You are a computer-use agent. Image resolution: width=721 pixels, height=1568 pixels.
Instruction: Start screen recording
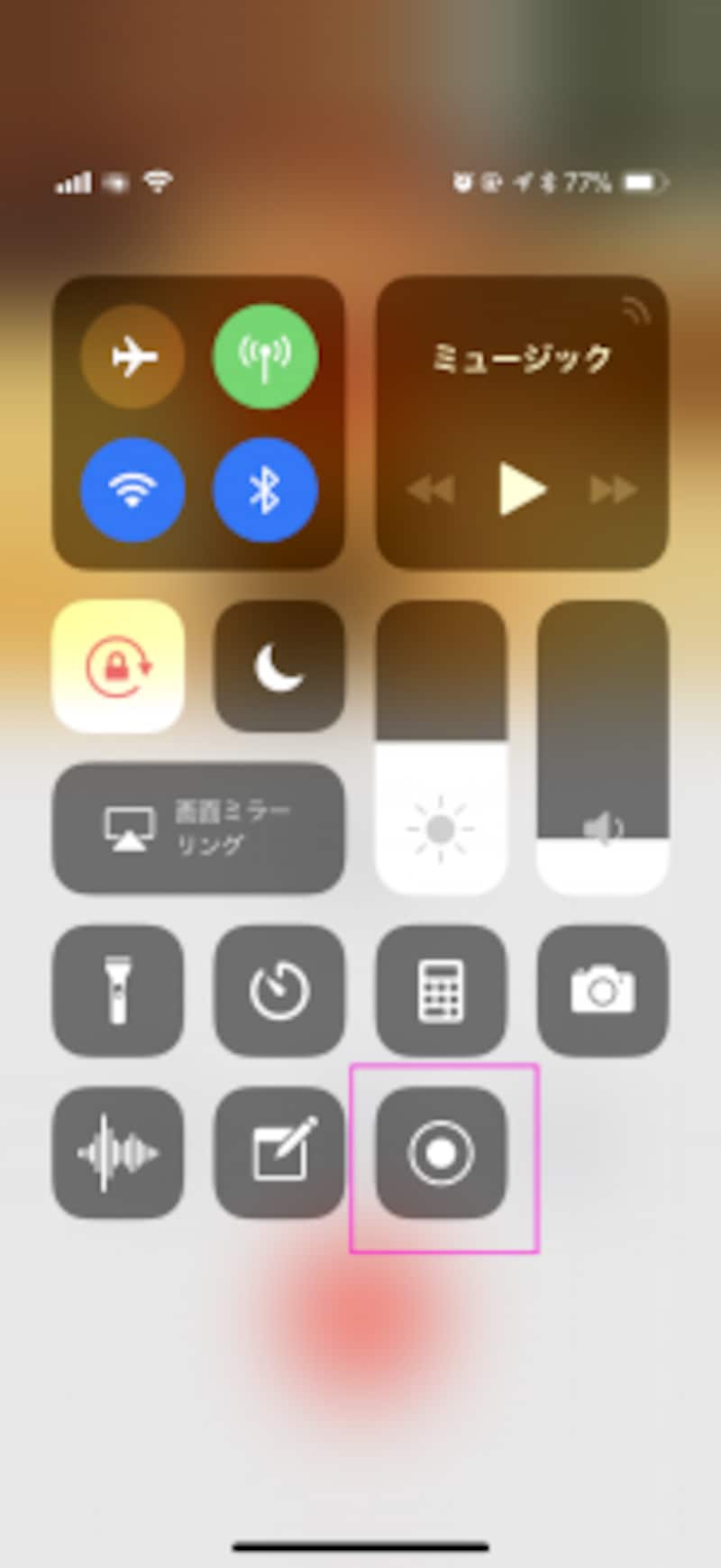[441, 1152]
